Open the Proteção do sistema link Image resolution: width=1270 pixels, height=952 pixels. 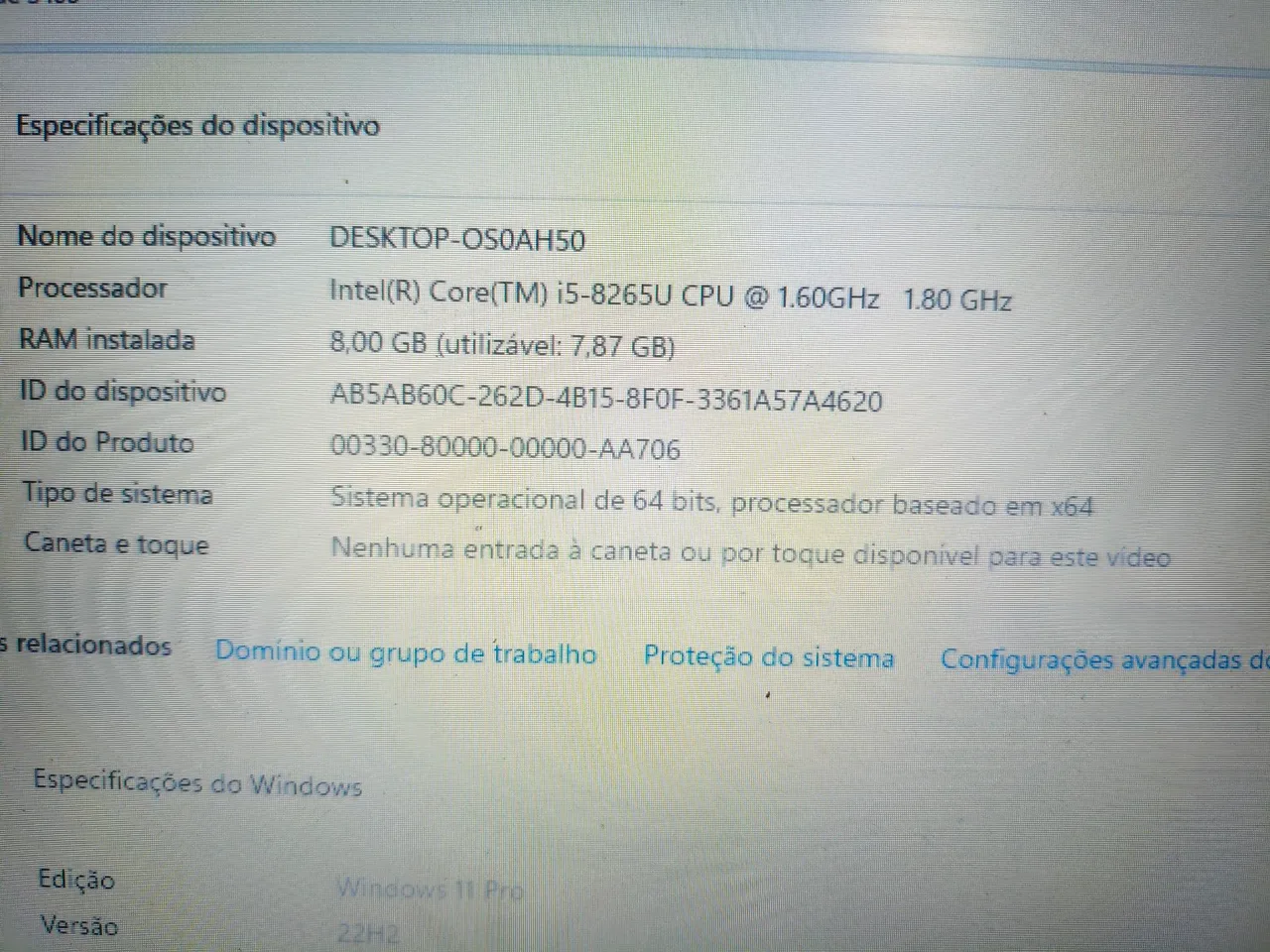pyautogui.click(x=769, y=657)
